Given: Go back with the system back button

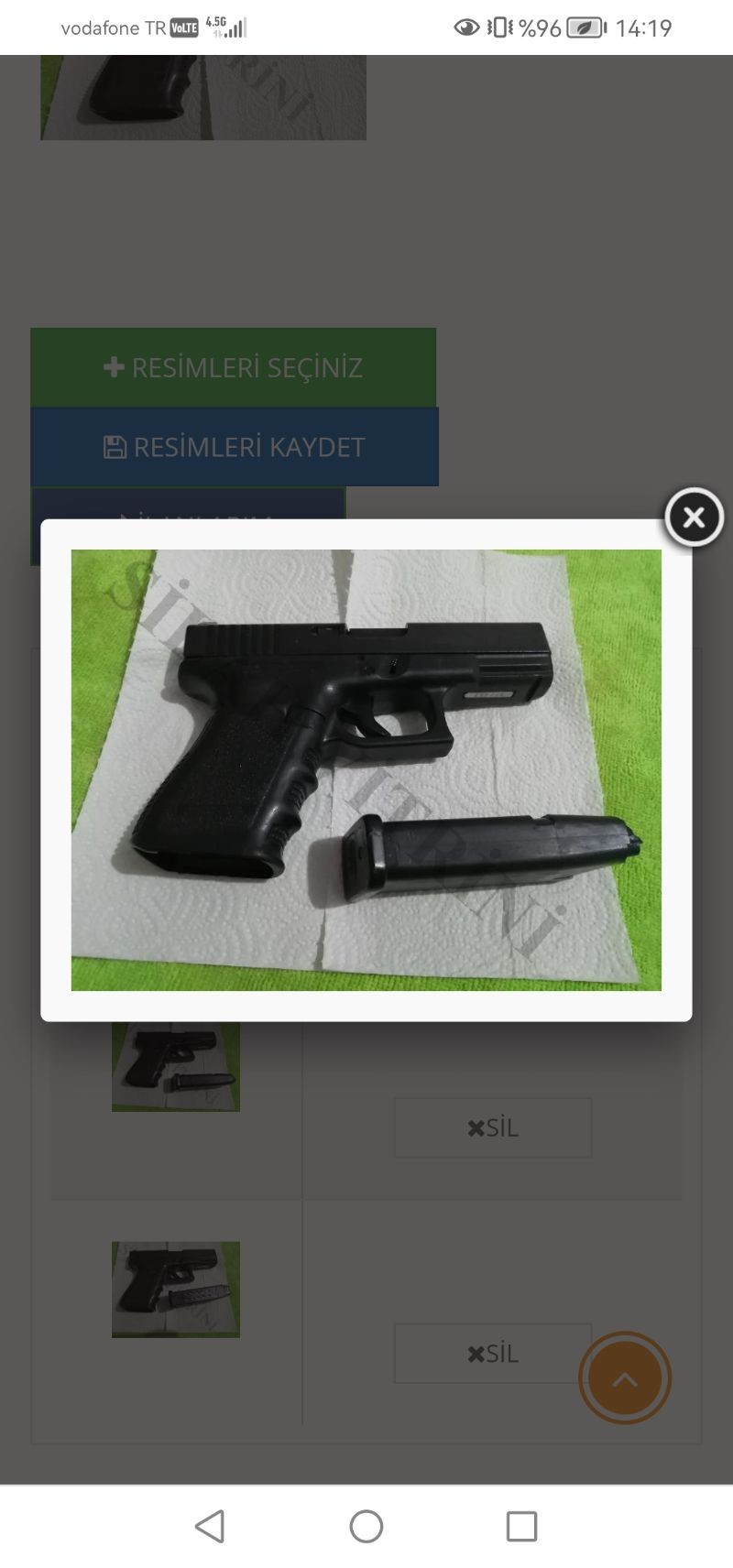Looking at the screenshot, I should pyautogui.click(x=210, y=1526).
